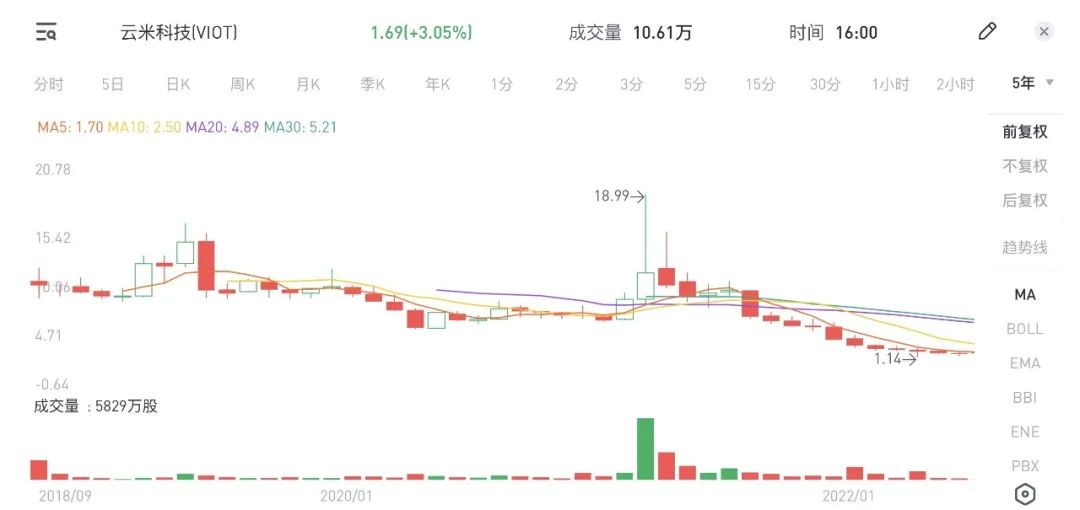
Task: Choose the 15分 interval
Action: coord(760,85)
